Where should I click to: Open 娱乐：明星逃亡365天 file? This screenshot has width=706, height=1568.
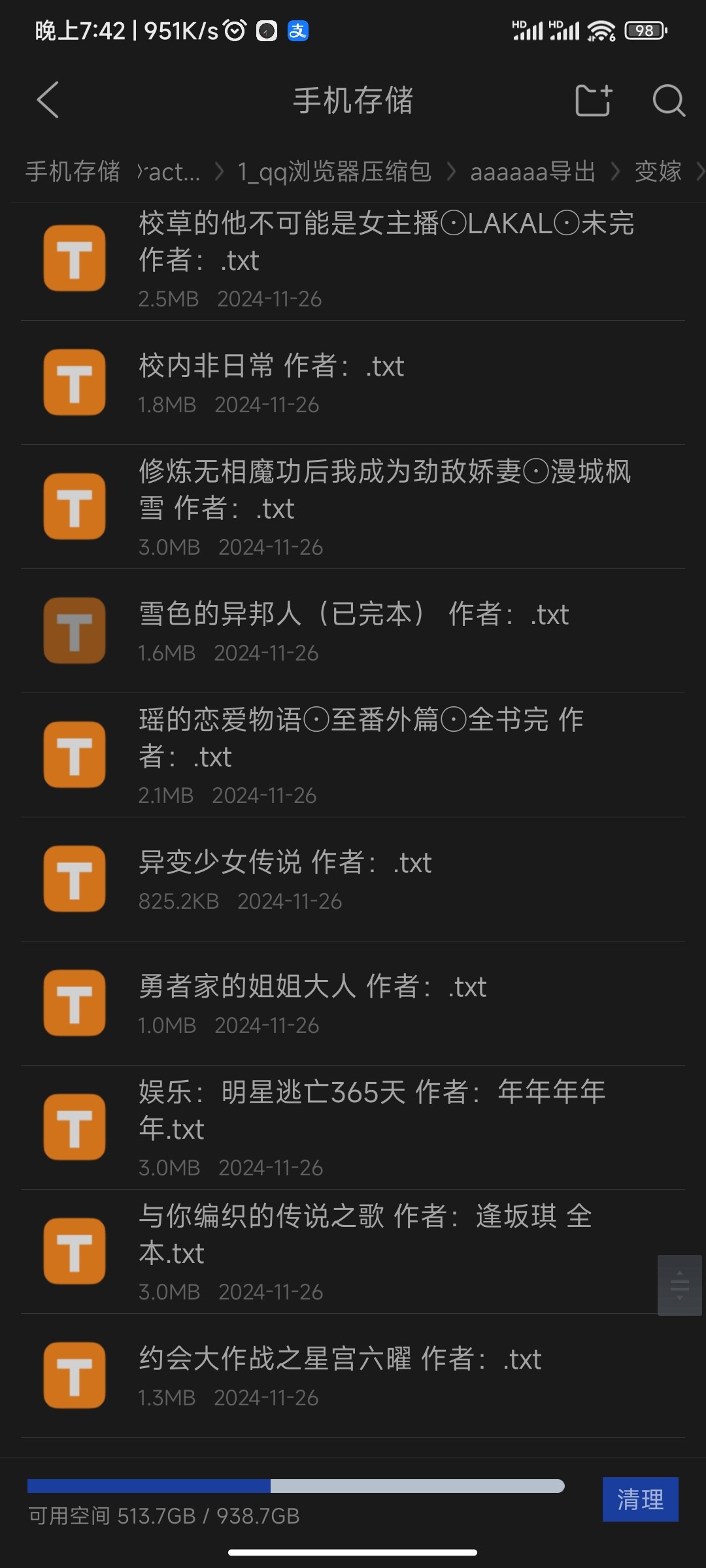353,1128
